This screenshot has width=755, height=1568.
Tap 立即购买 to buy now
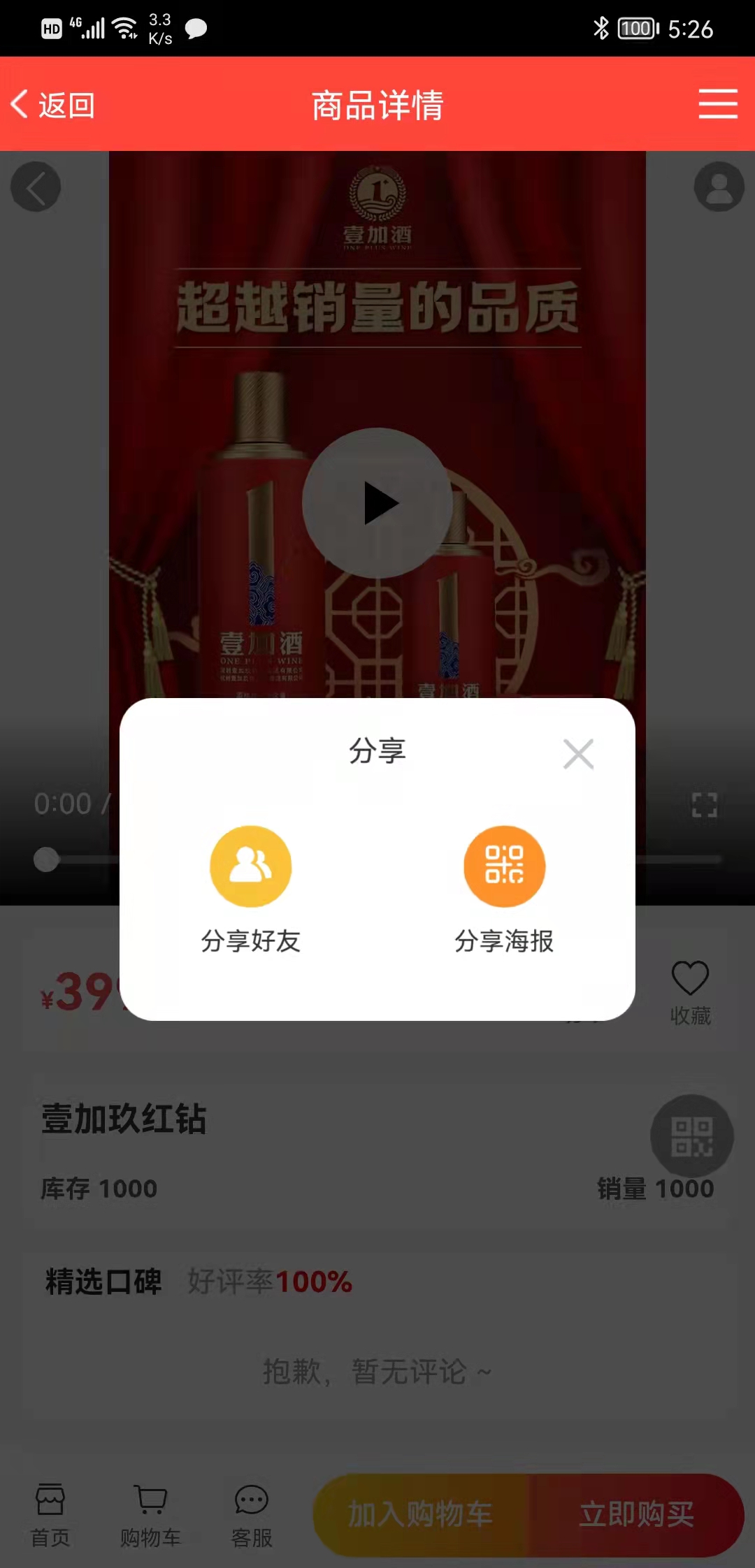tap(636, 1515)
